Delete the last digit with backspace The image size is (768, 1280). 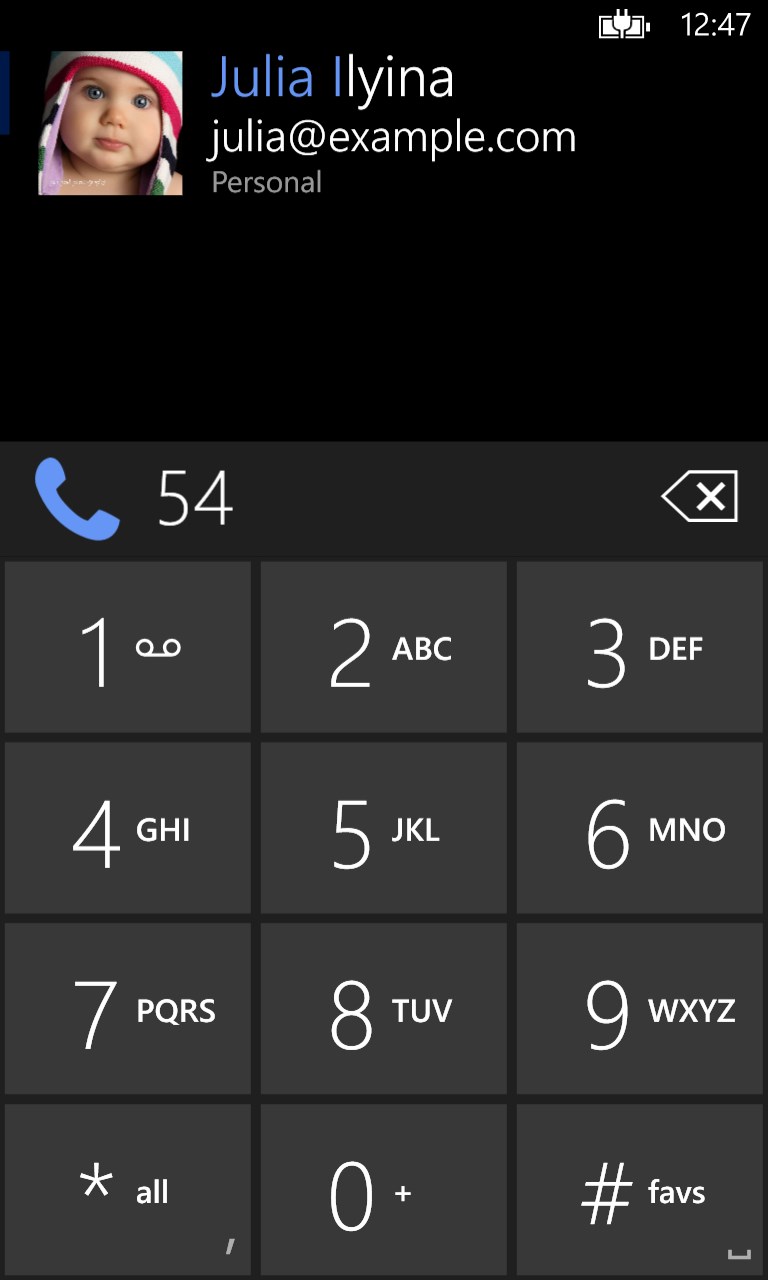(699, 496)
